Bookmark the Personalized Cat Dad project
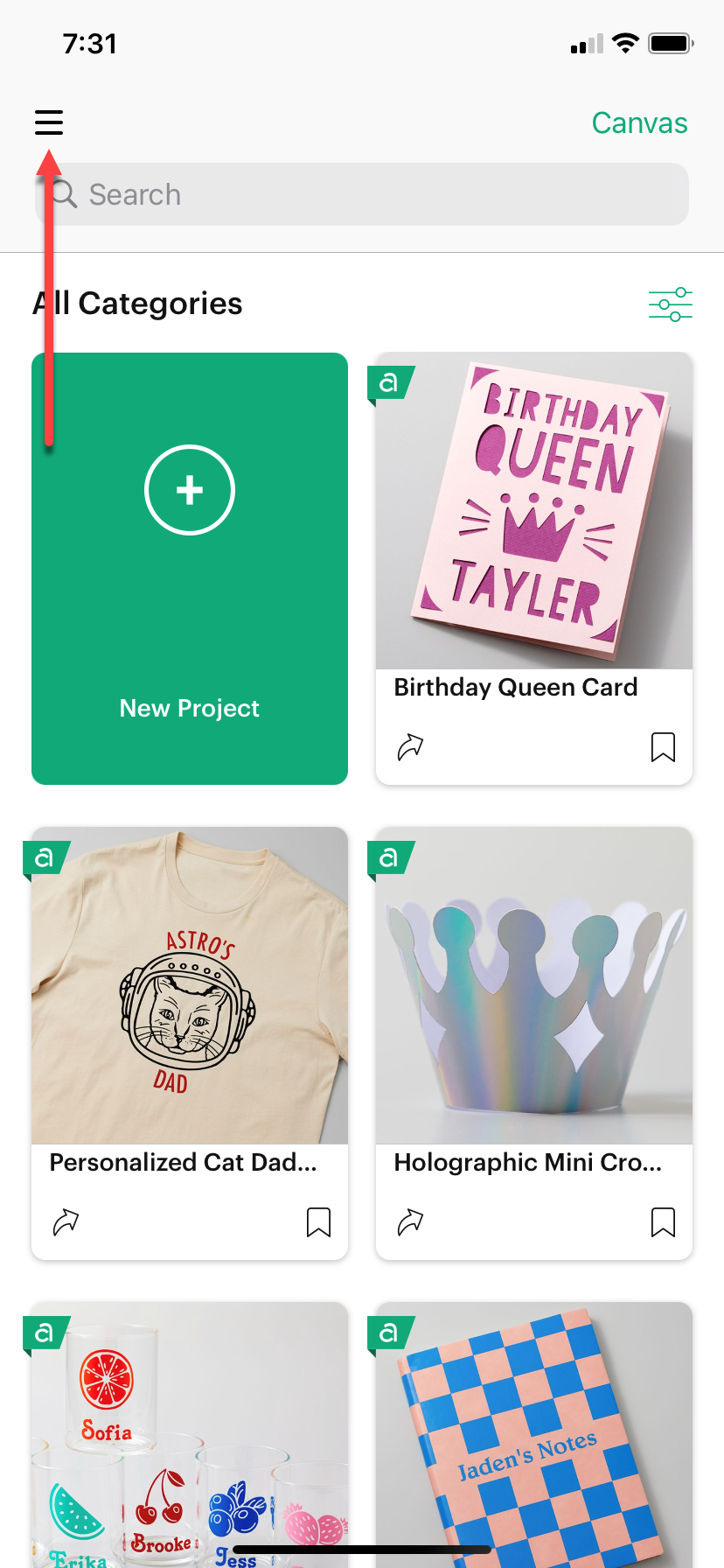This screenshot has width=724, height=1568. coord(318,1221)
